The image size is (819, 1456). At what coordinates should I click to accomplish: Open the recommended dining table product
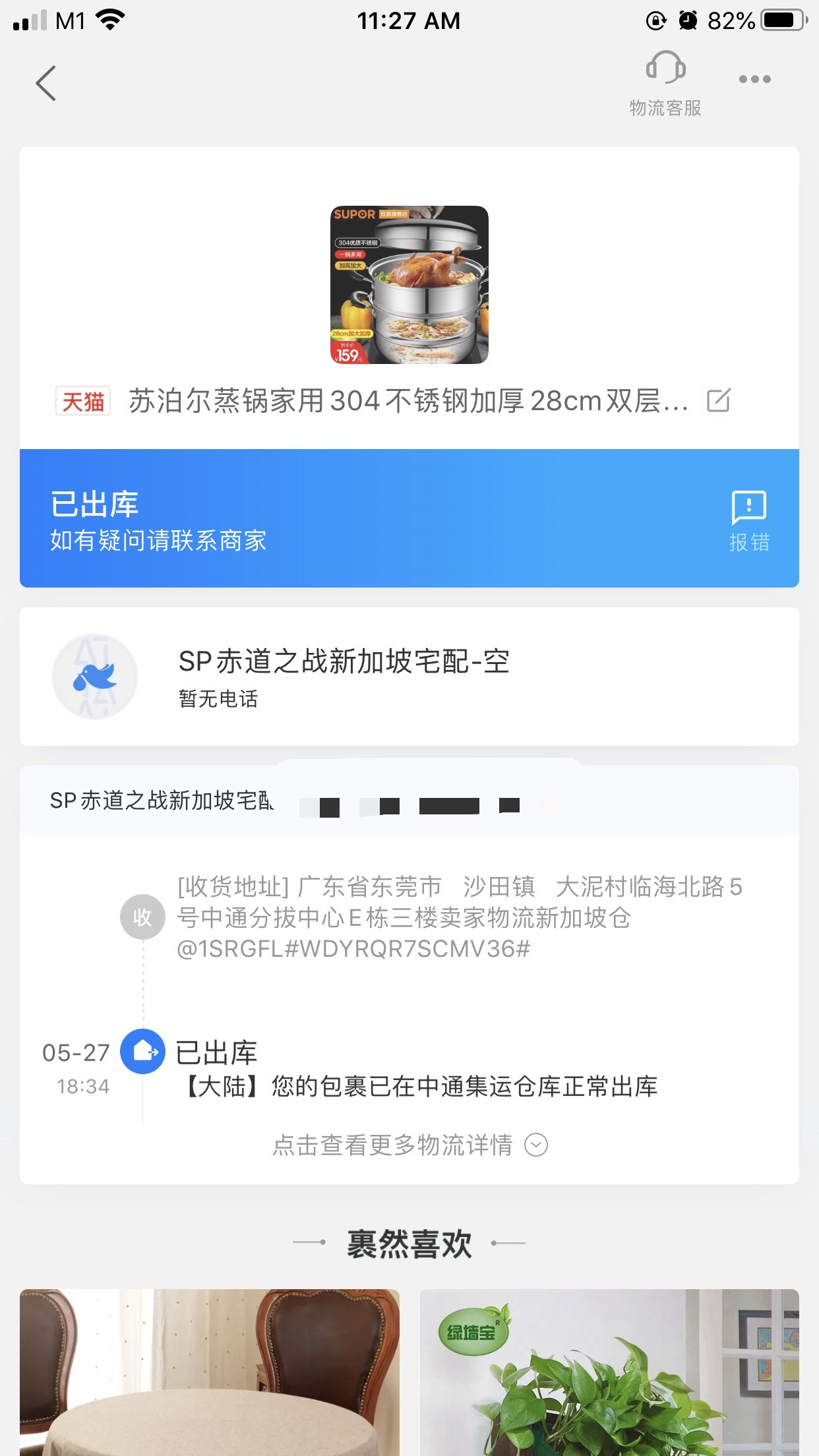(210, 1372)
